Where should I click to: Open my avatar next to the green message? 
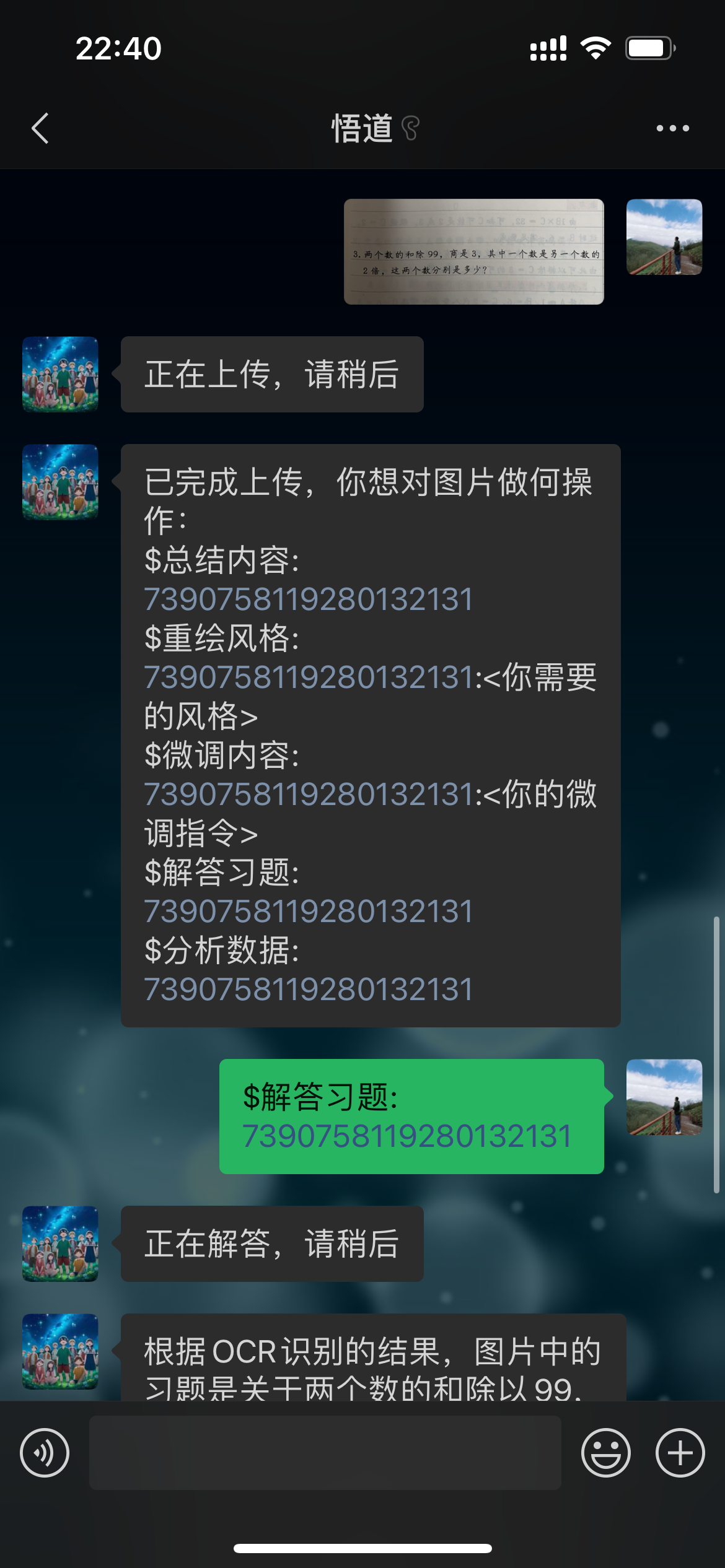pos(664,1097)
